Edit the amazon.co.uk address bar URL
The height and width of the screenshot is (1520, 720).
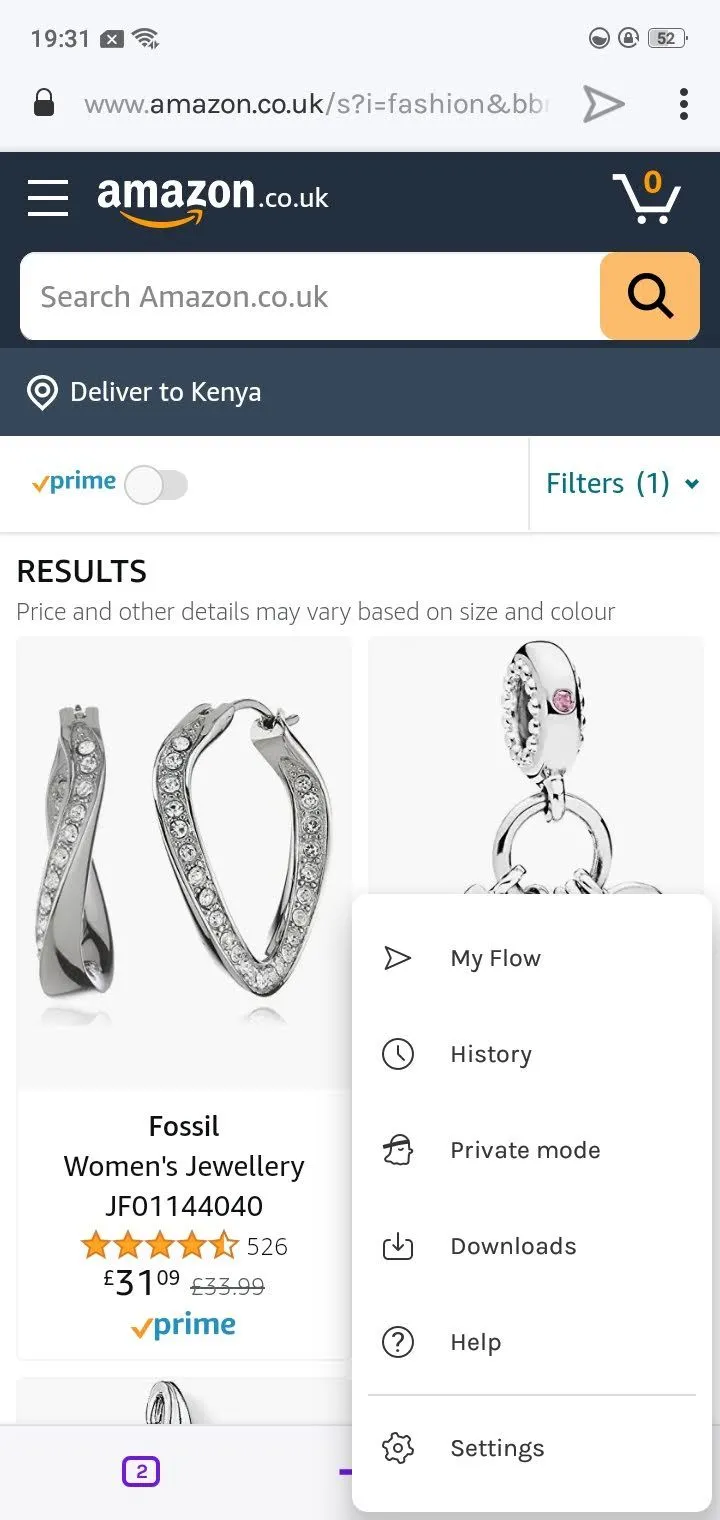[x=315, y=103]
